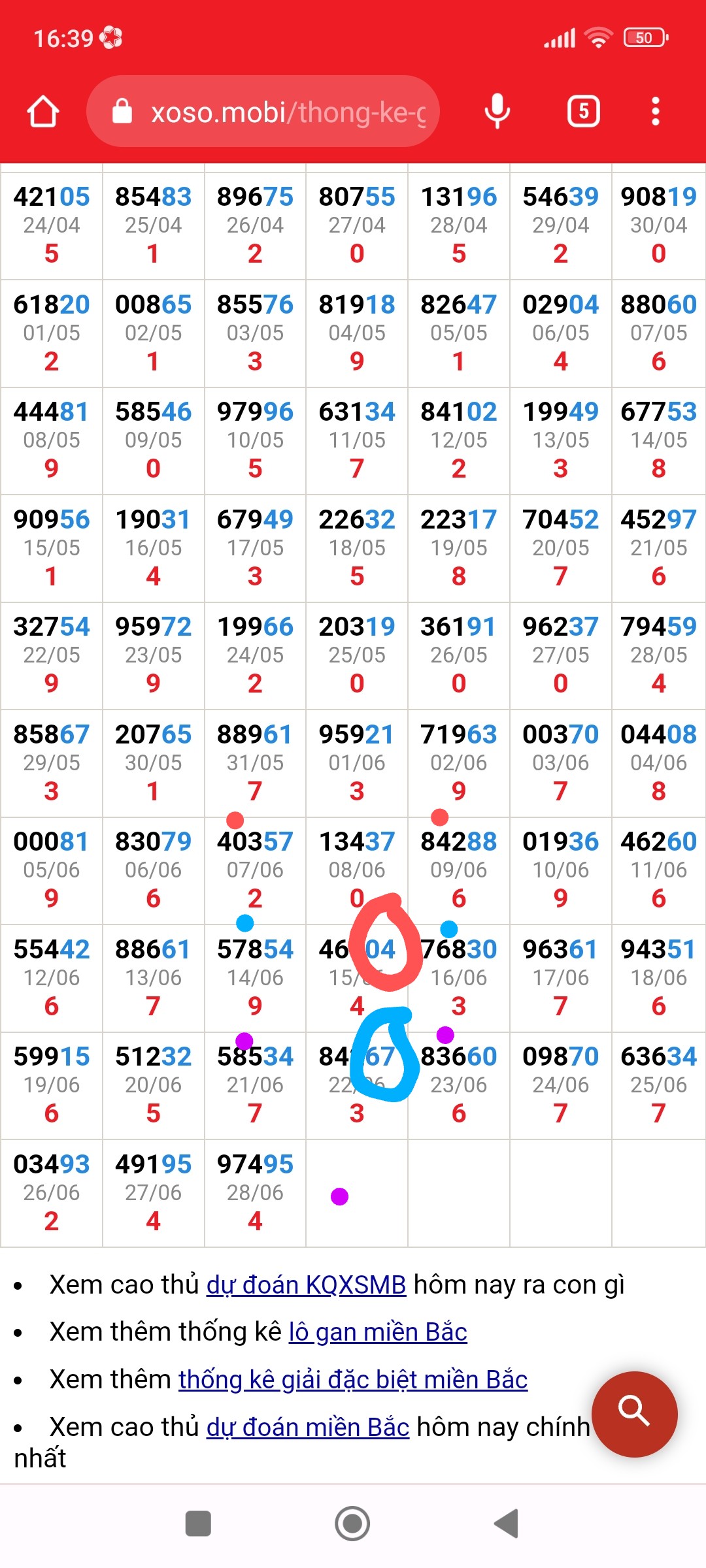
Task: Tap the xoso.mobi address bar
Action: pos(275,112)
